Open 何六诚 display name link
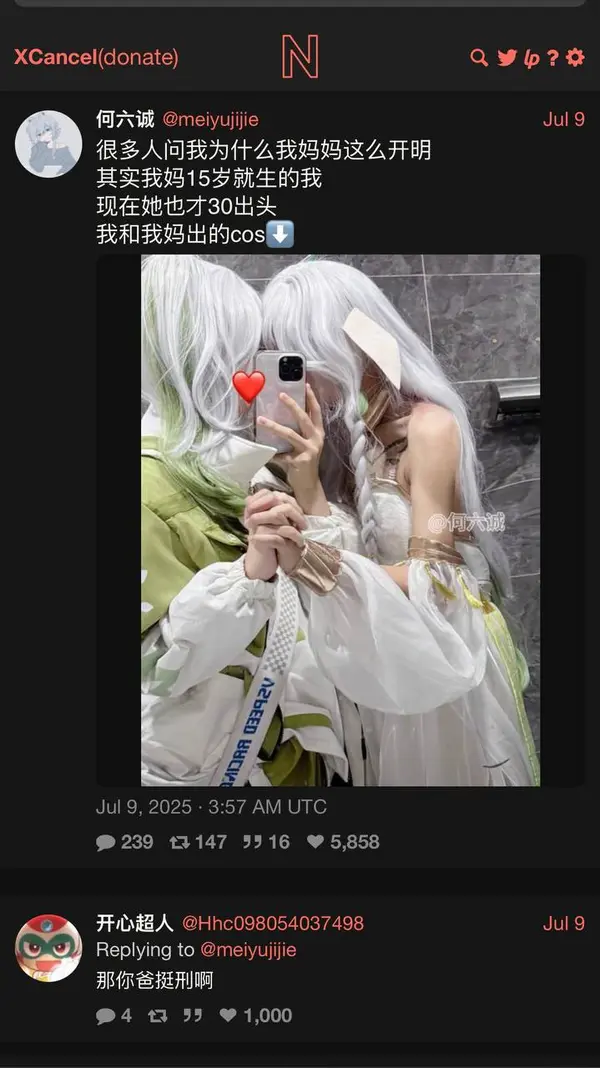 125,120
